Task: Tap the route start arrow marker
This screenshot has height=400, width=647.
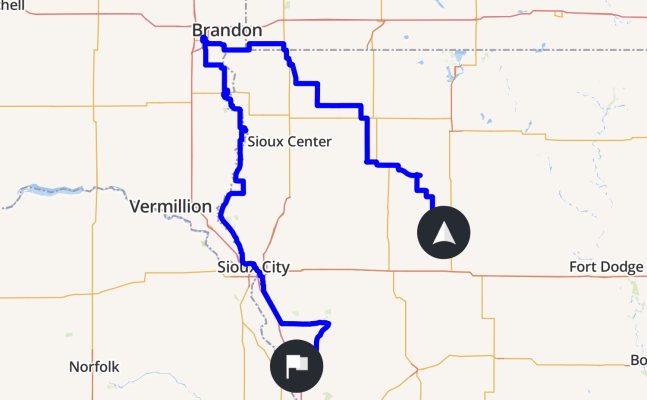Action: point(442,233)
